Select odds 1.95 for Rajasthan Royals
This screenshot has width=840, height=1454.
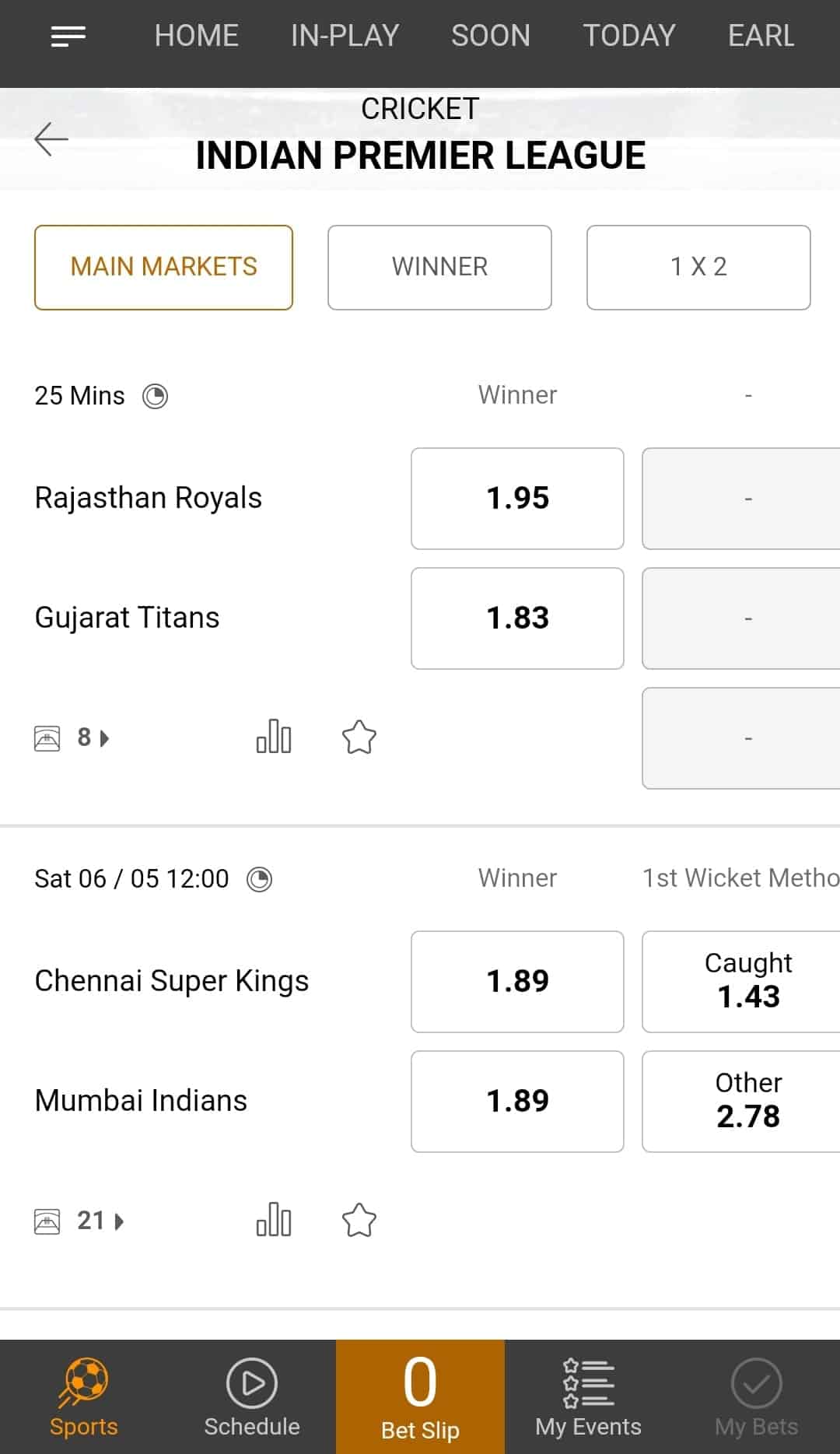[517, 498]
